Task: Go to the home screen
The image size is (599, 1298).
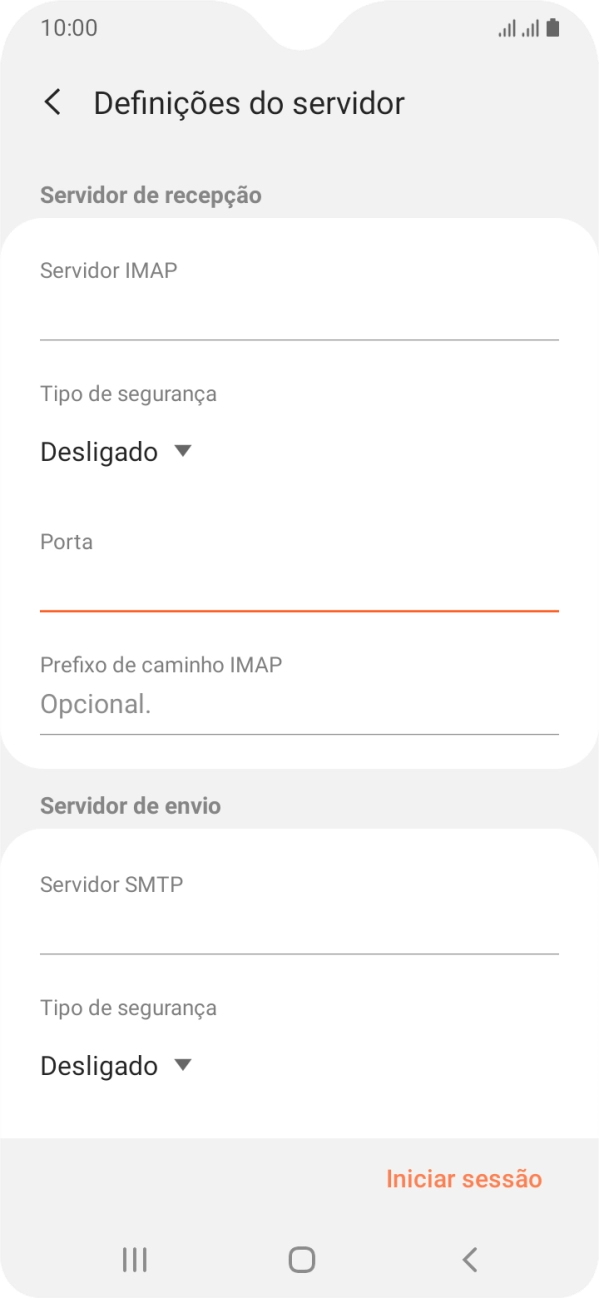Action: pos(301,1260)
